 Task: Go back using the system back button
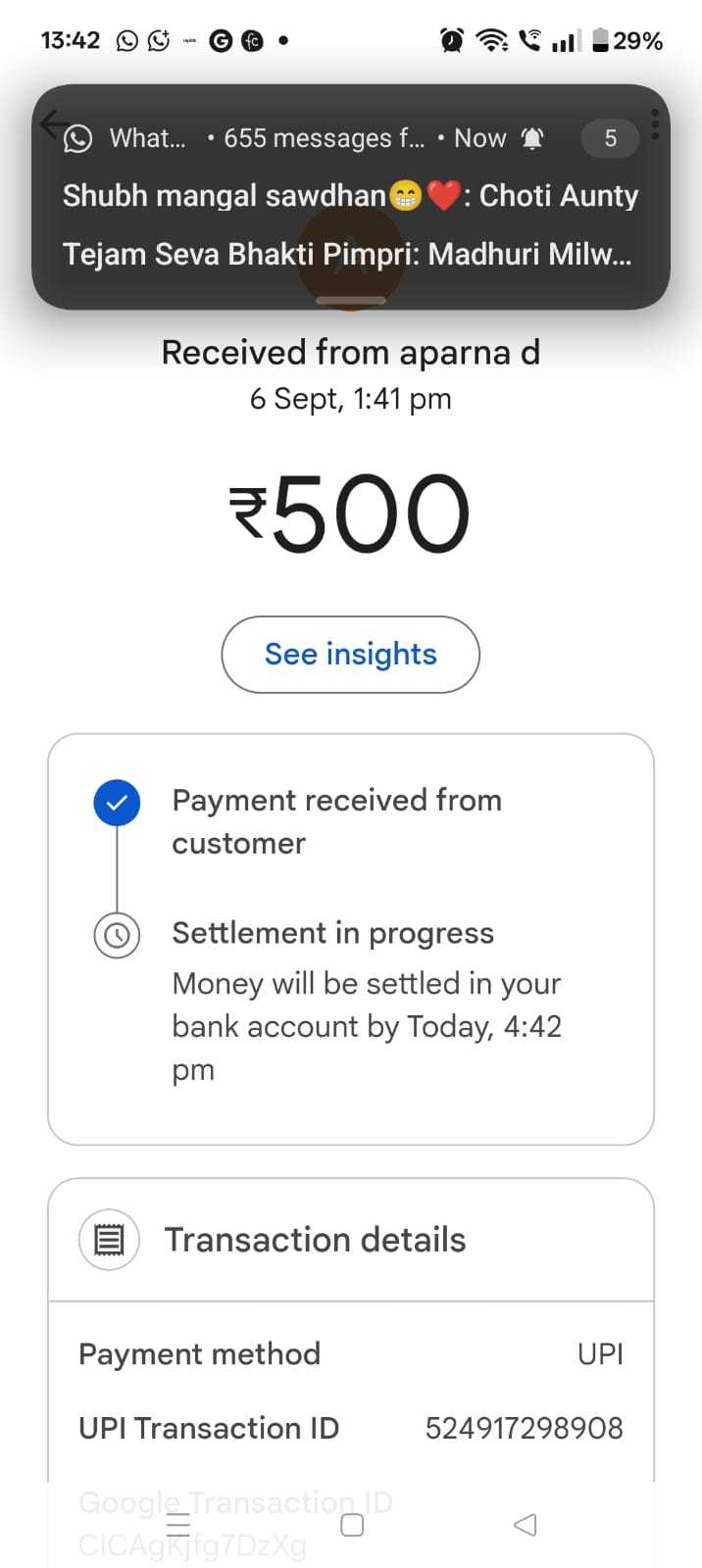pyautogui.click(x=526, y=1524)
